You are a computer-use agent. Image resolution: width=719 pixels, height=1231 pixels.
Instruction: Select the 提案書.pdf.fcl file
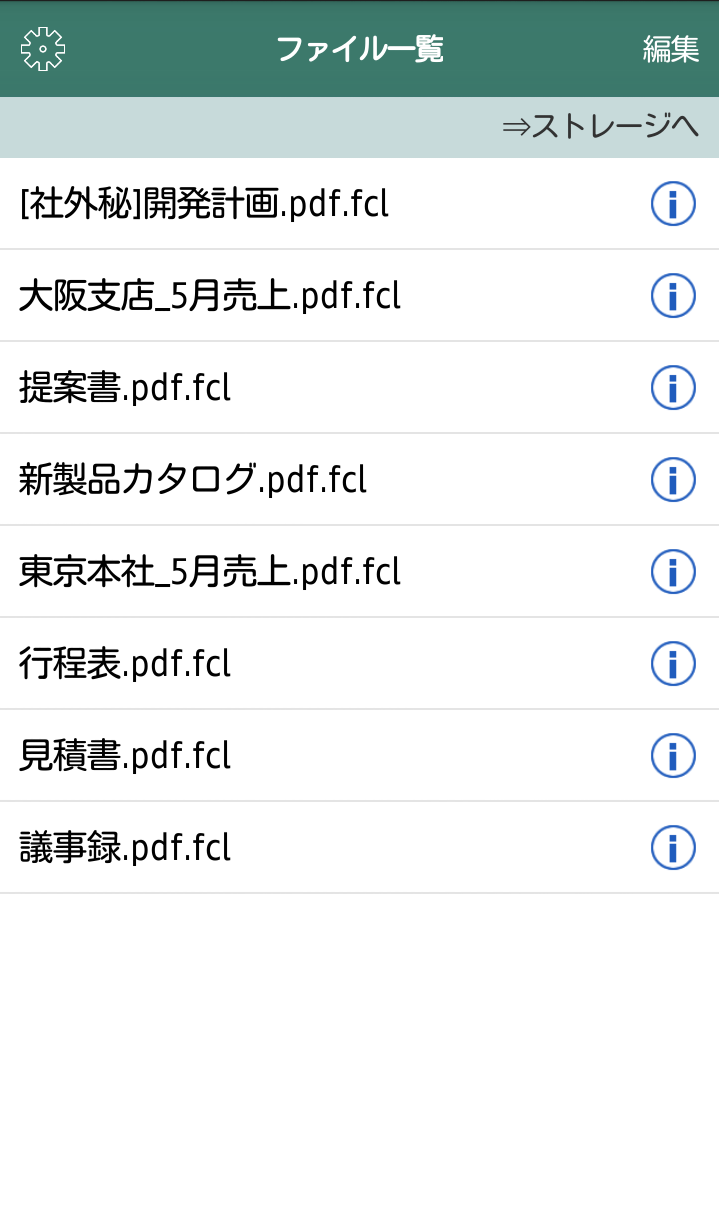(125, 388)
